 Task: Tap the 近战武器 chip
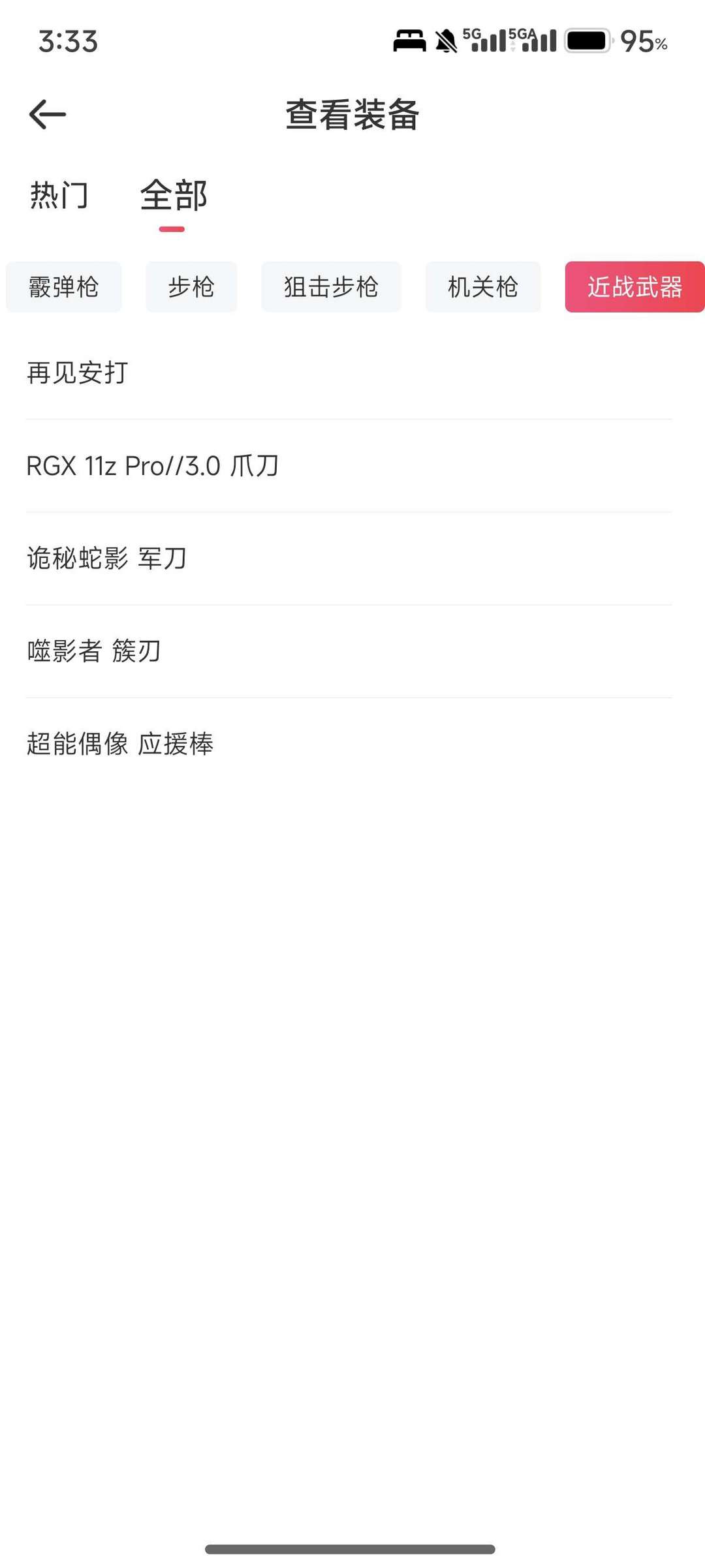[634, 287]
